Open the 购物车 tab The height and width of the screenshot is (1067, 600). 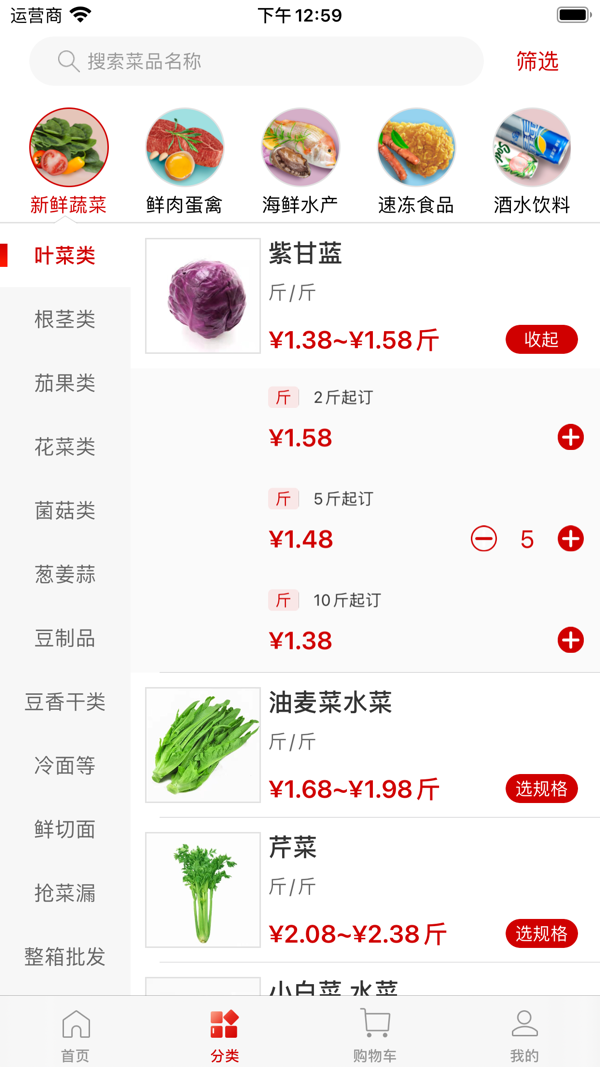(x=375, y=1035)
